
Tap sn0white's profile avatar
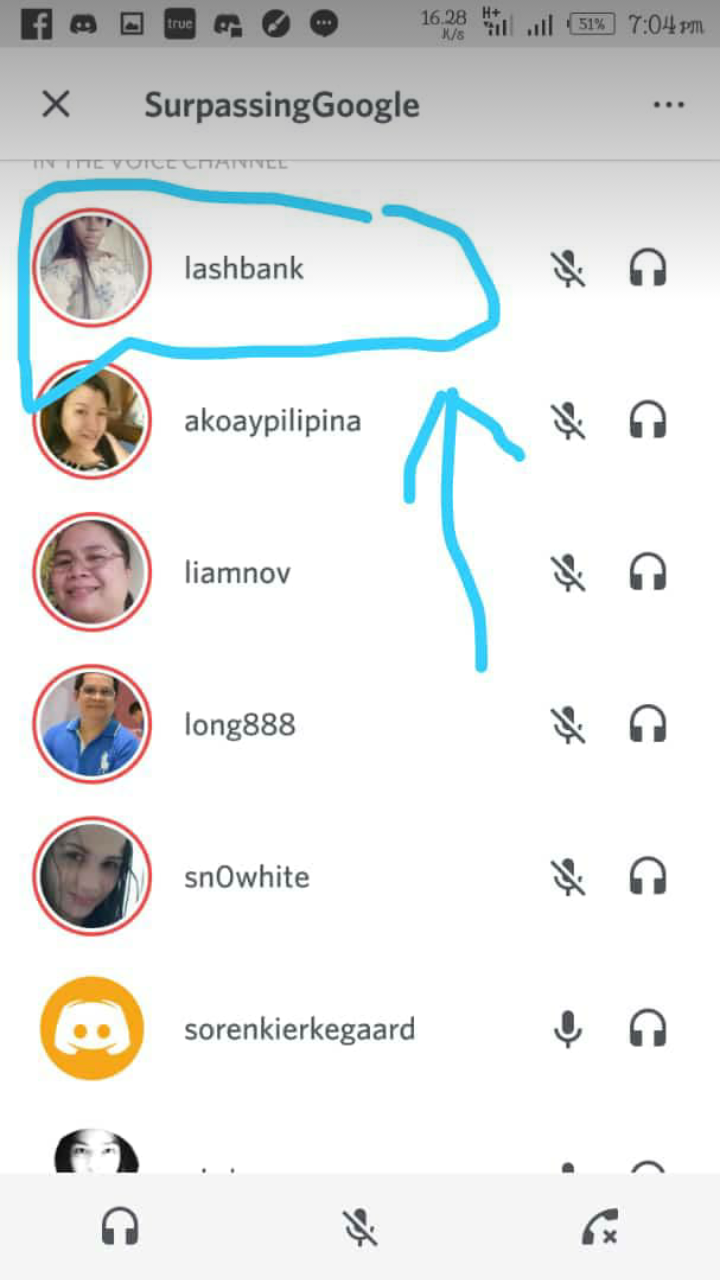tap(92, 876)
